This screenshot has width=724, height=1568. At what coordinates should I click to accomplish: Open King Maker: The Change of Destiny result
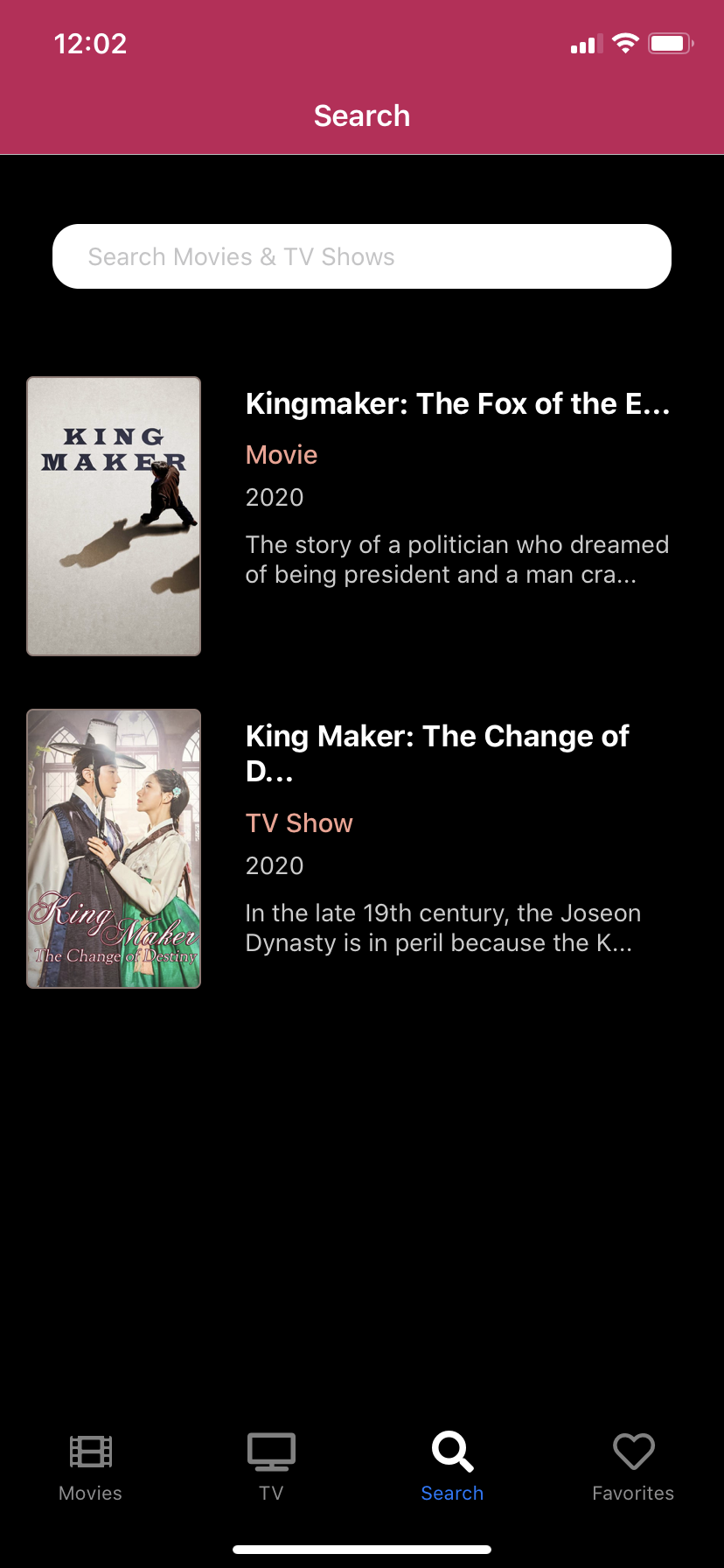coord(362,849)
